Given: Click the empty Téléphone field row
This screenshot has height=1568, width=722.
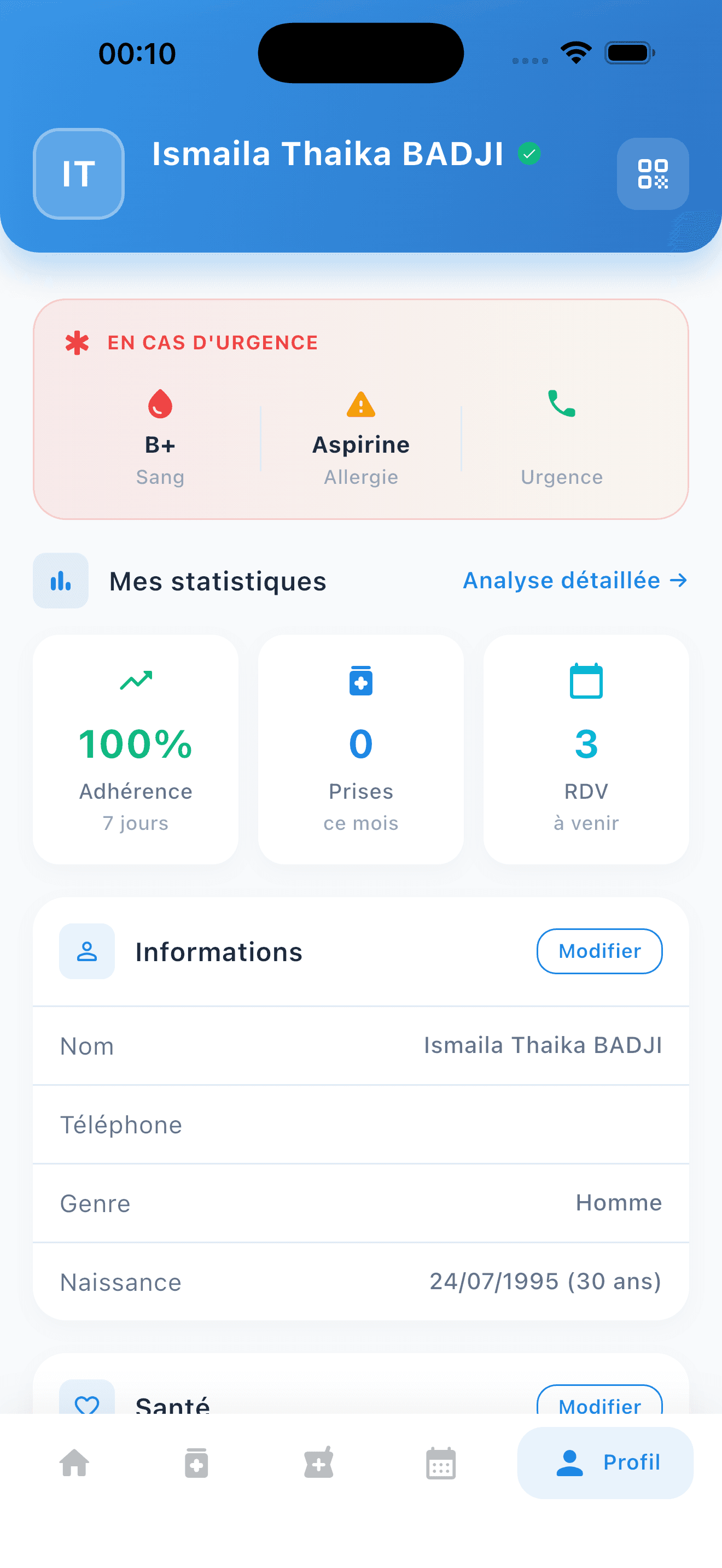Looking at the screenshot, I should pyautogui.click(x=360, y=1124).
